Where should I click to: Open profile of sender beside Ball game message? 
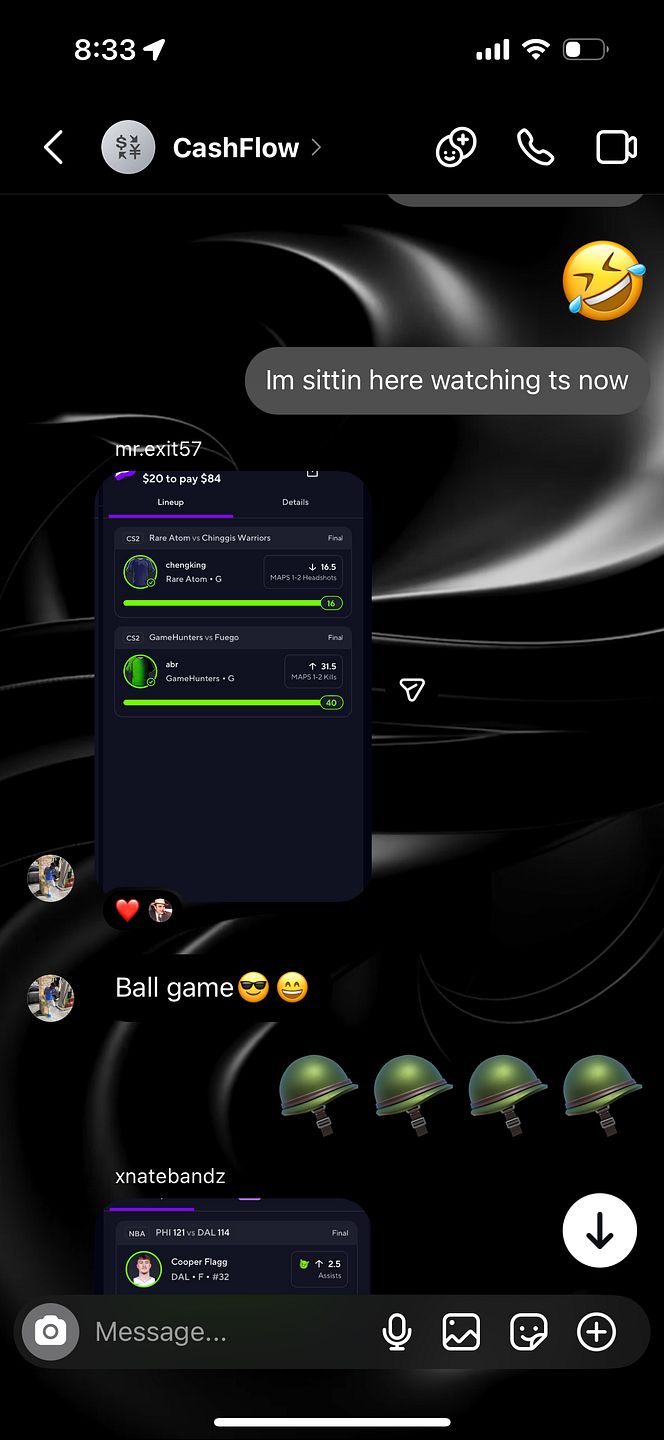point(50,998)
